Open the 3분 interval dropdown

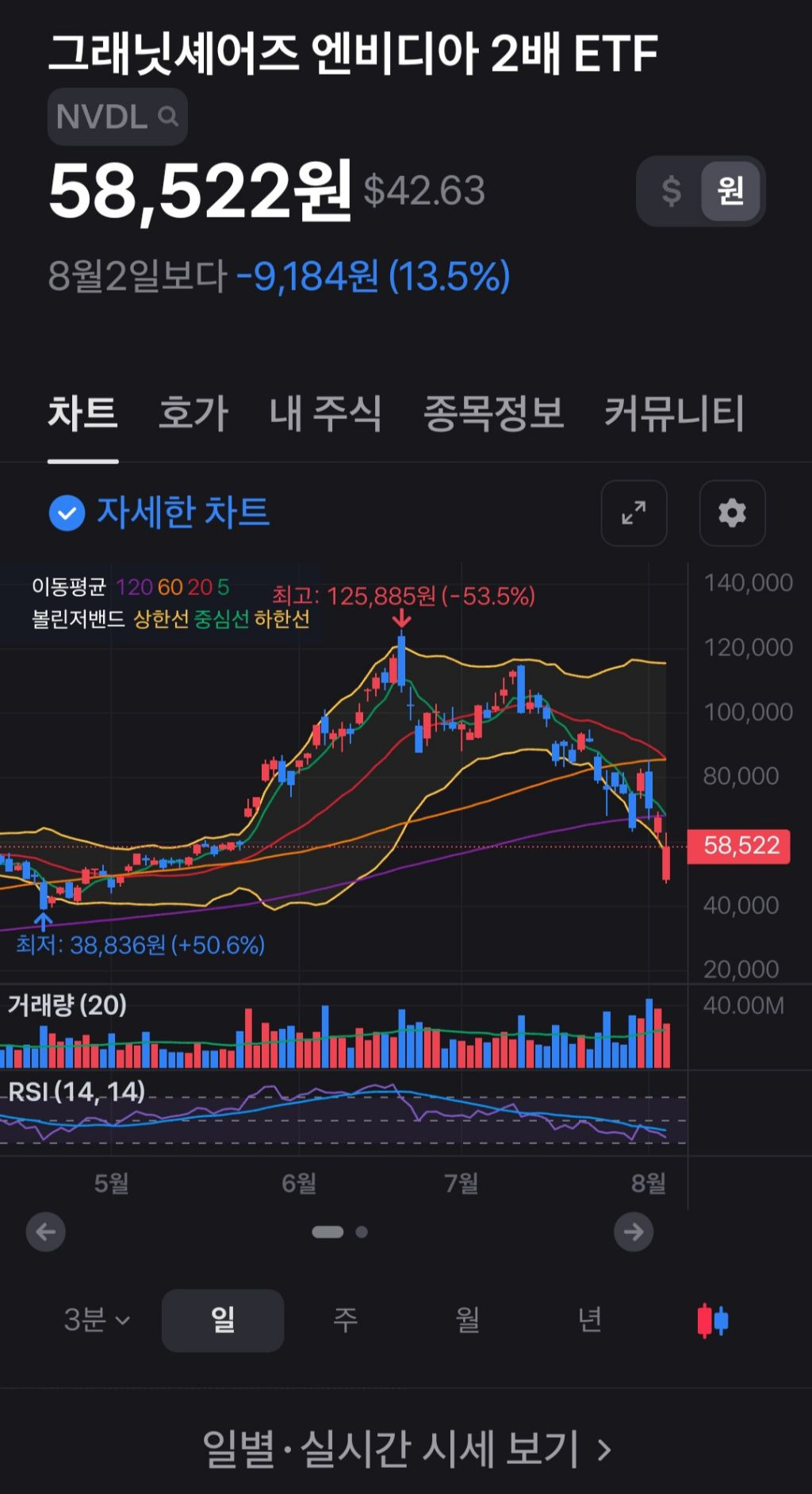[x=97, y=1320]
